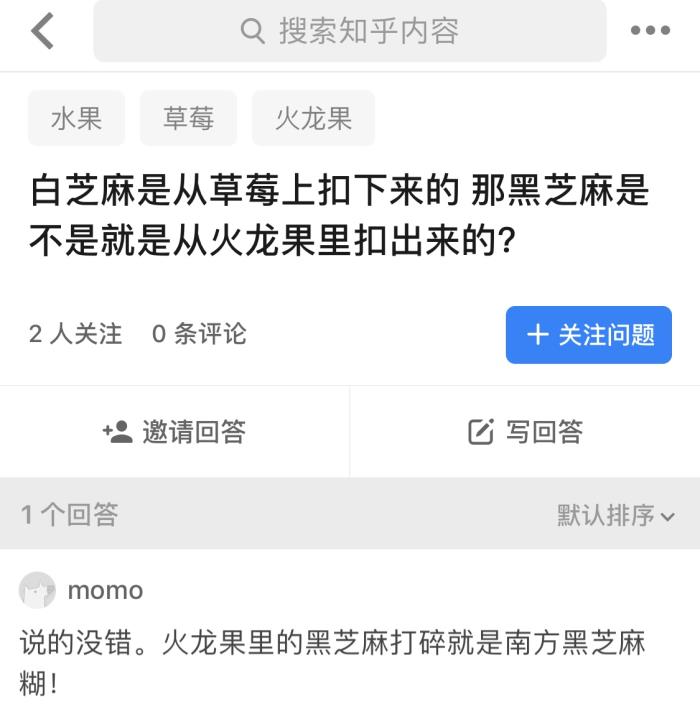
Task: Open the three-dot overflow menu
Action: click(x=650, y=31)
